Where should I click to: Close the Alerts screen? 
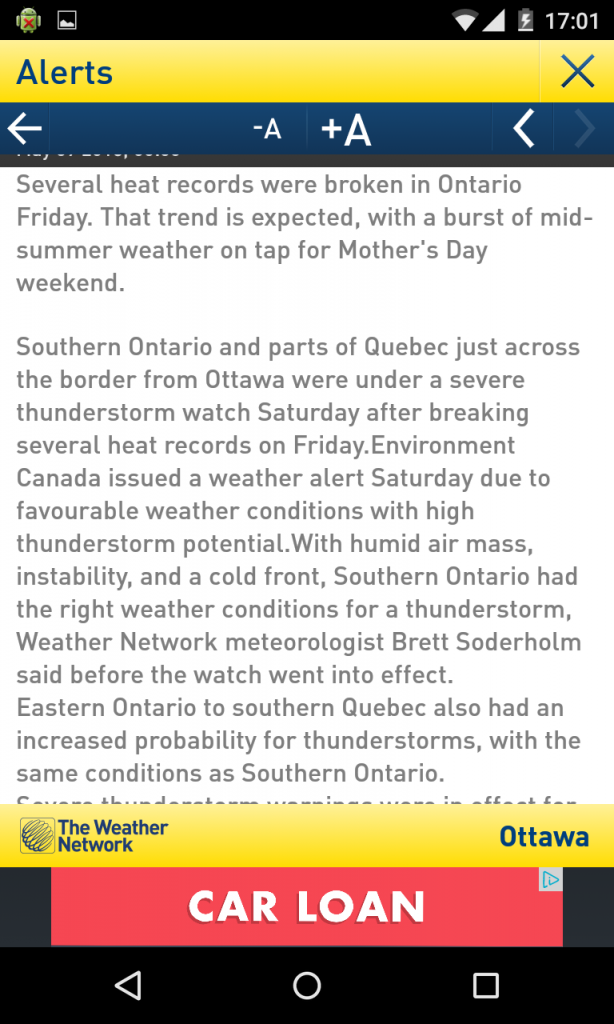pos(577,71)
